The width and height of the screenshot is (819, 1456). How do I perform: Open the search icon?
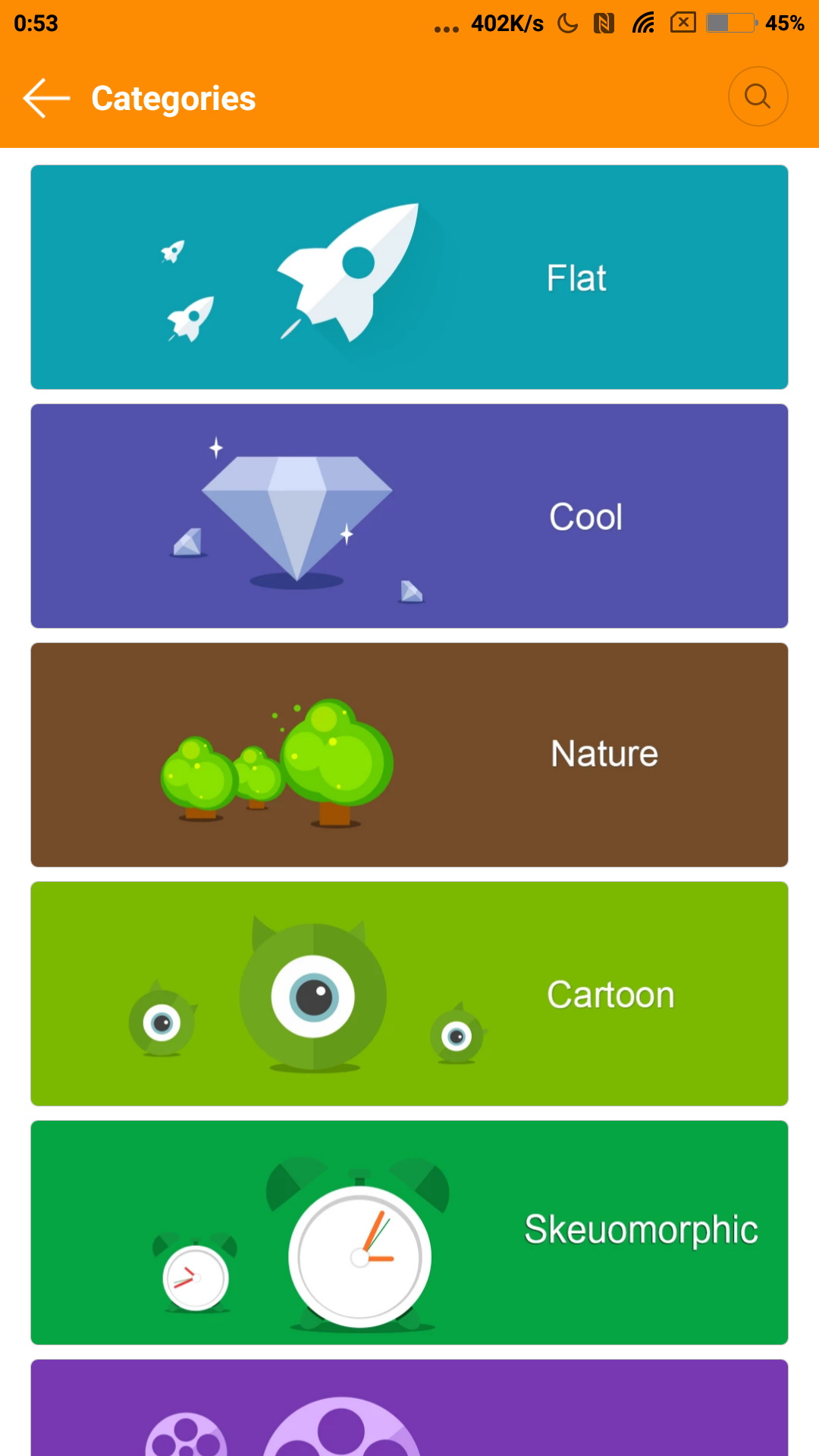758,96
